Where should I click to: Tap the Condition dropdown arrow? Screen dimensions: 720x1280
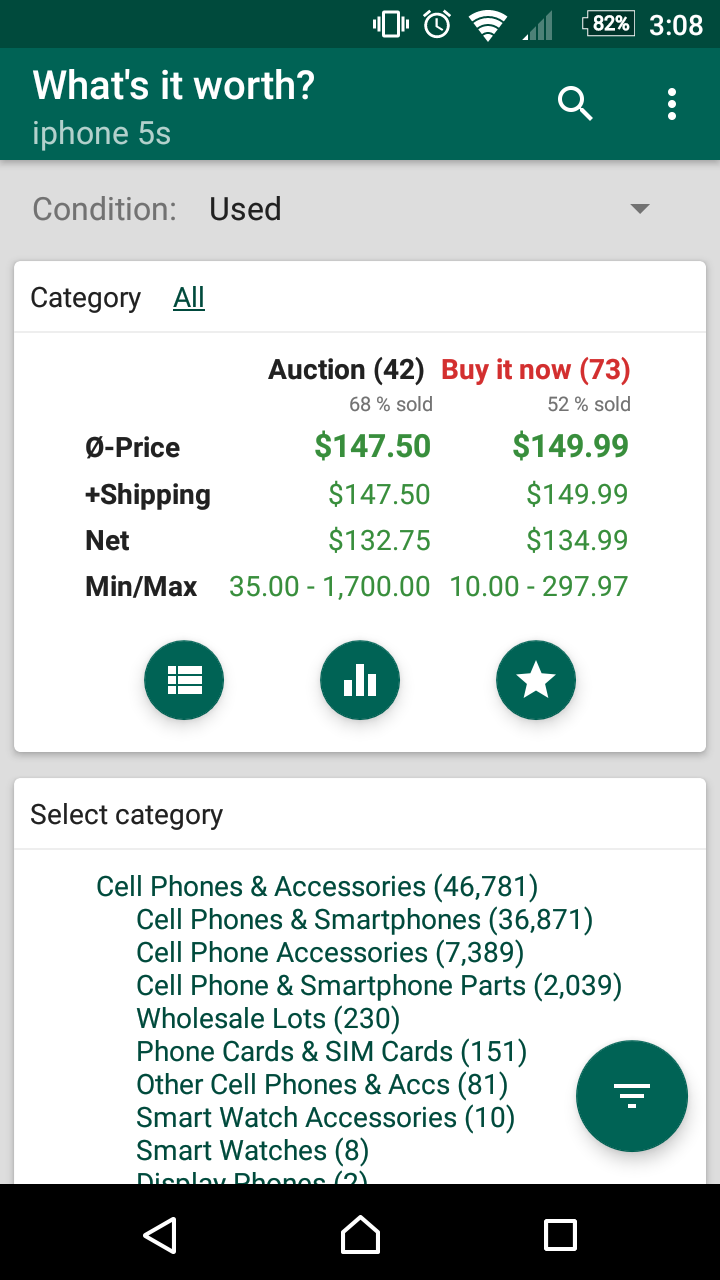coord(639,209)
